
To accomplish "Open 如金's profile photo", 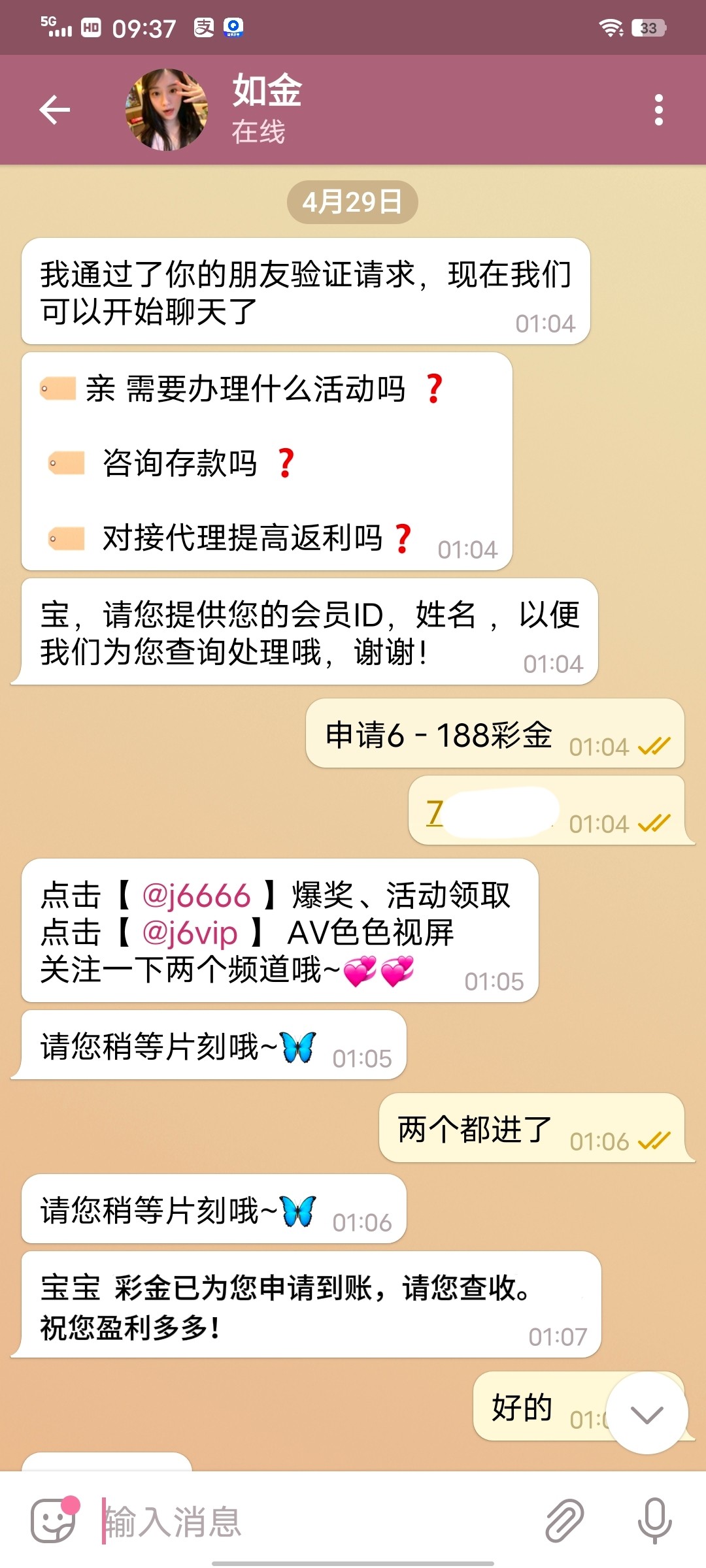I will [x=167, y=110].
